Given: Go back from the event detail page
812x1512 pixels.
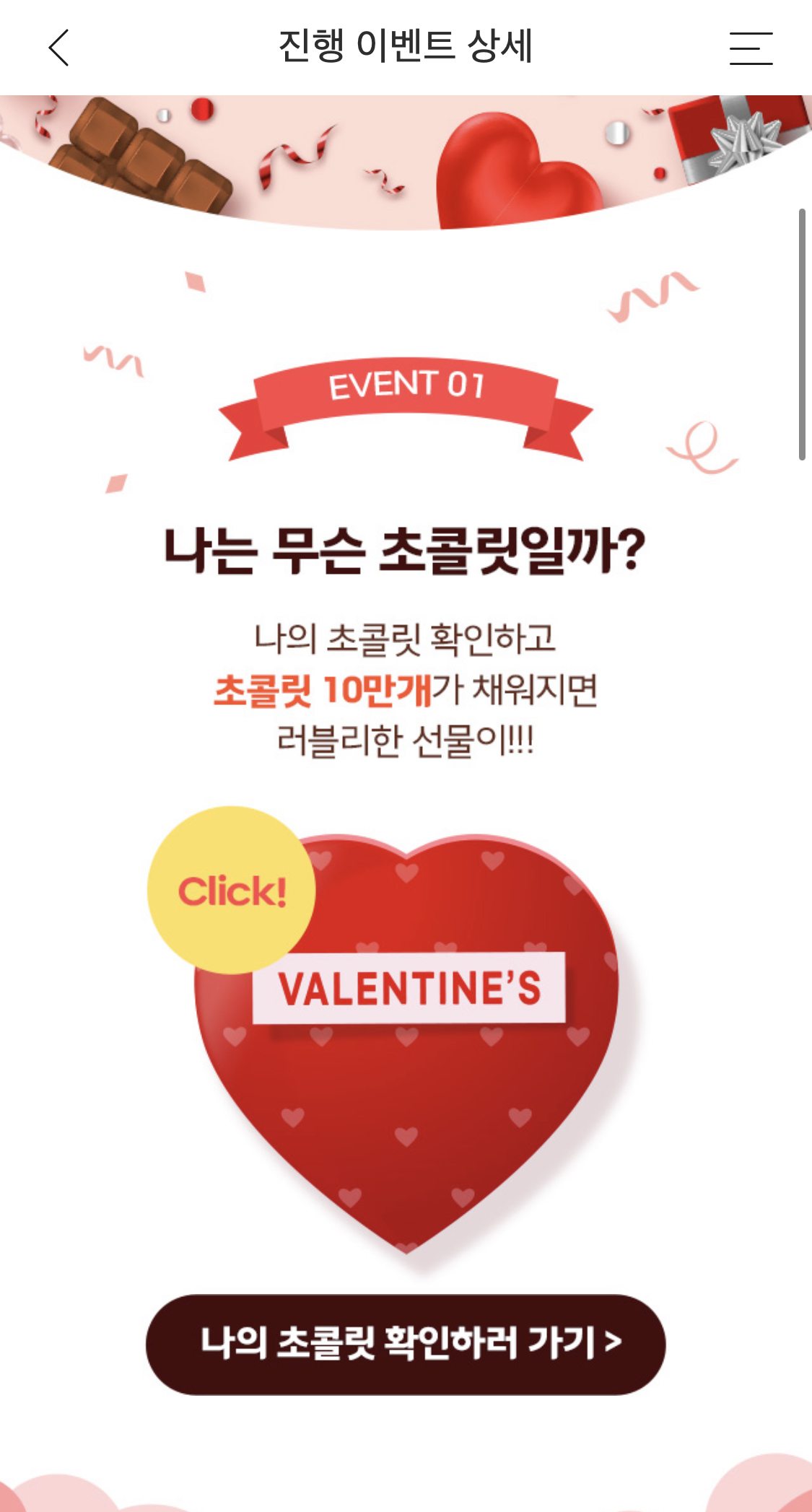Looking at the screenshot, I should (x=59, y=48).
